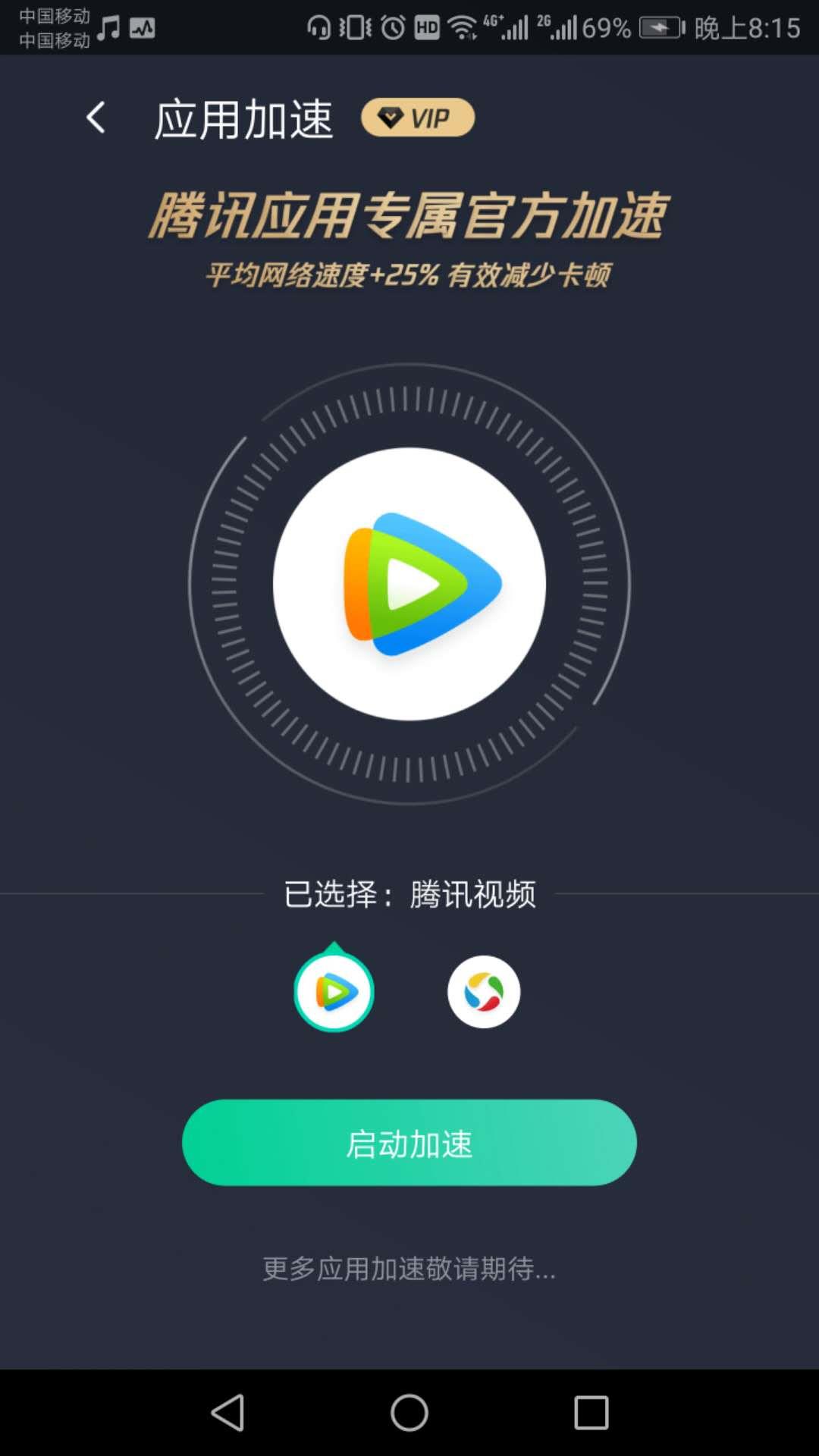This screenshot has height=1456, width=819.
Task: Select the 腾讯视频 app icon
Action: pos(334,992)
